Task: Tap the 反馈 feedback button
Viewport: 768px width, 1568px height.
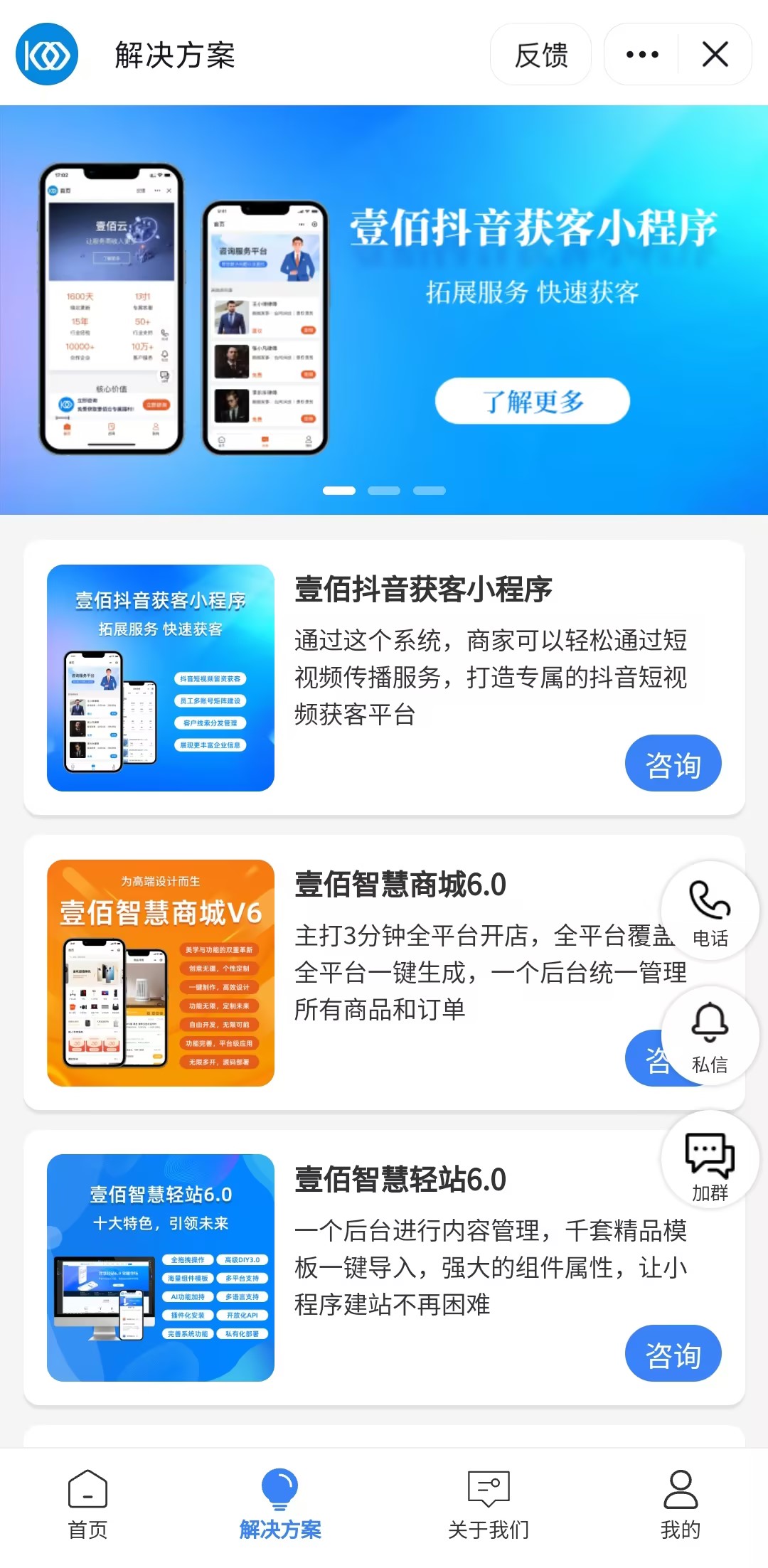Action: (540, 55)
